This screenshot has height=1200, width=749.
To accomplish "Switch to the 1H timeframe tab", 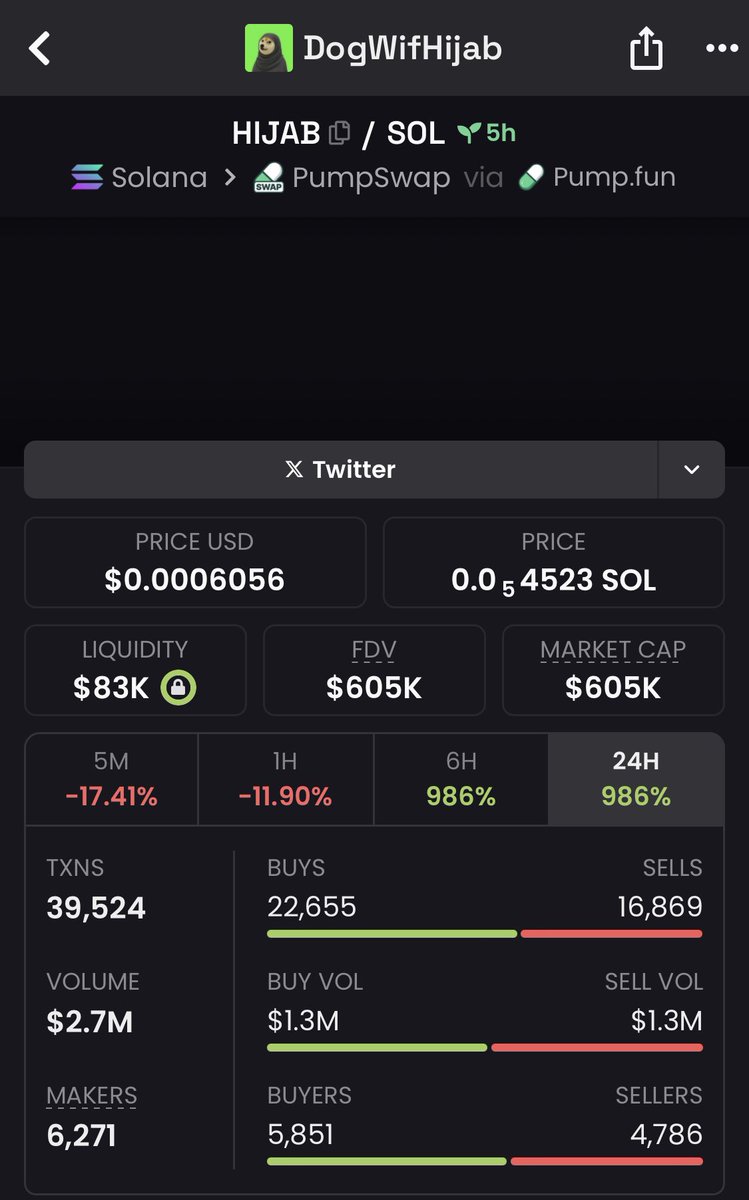I will click(x=286, y=779).
